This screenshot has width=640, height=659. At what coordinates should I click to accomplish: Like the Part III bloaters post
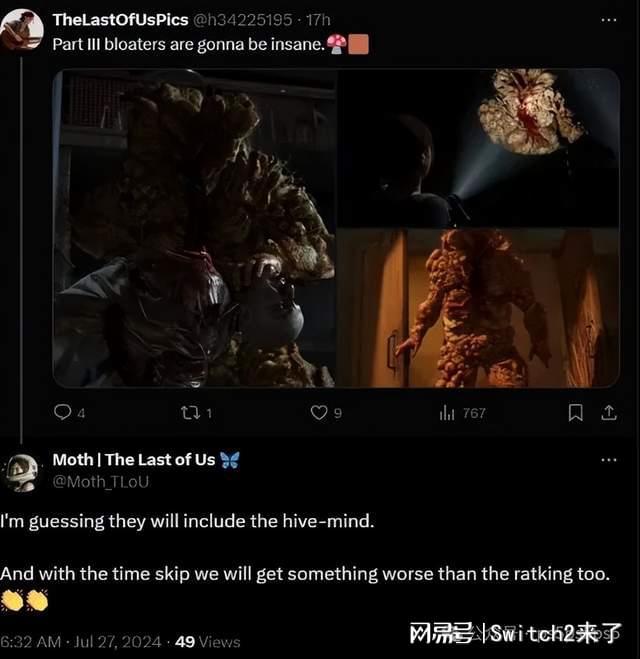(319, 412)
